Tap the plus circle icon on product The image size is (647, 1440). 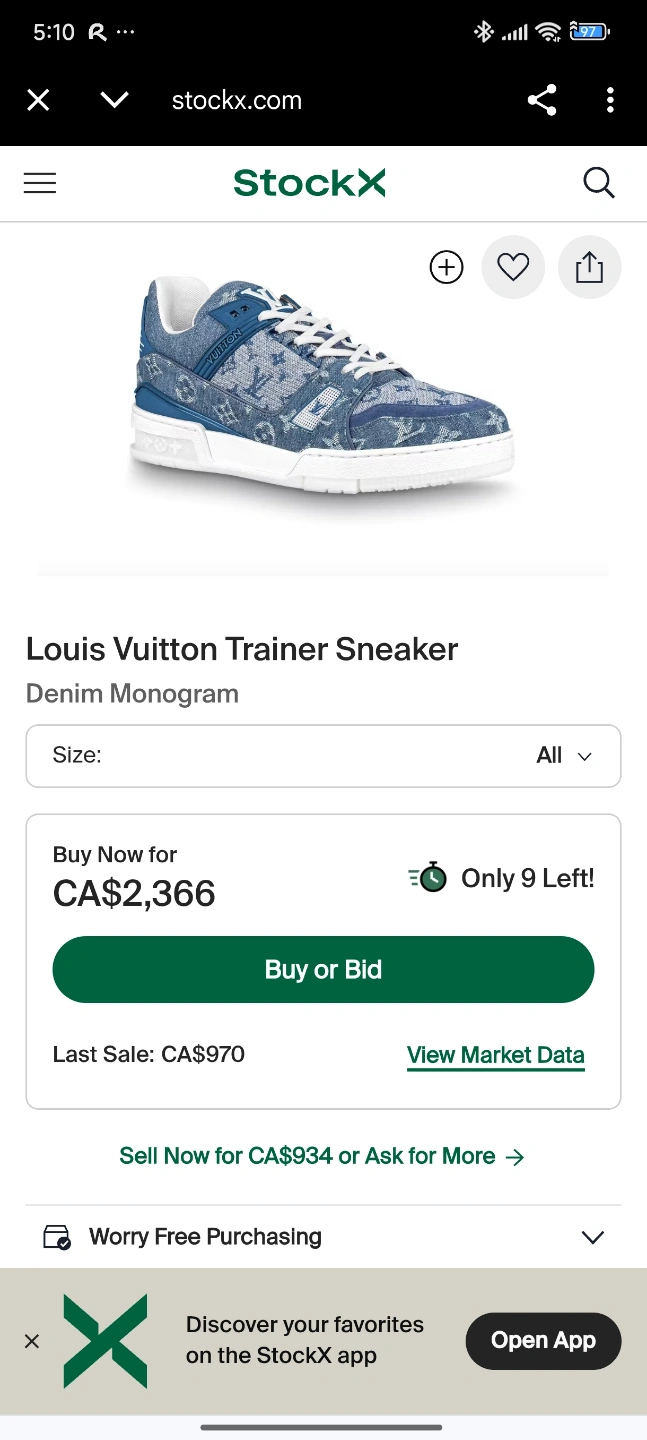446,267
